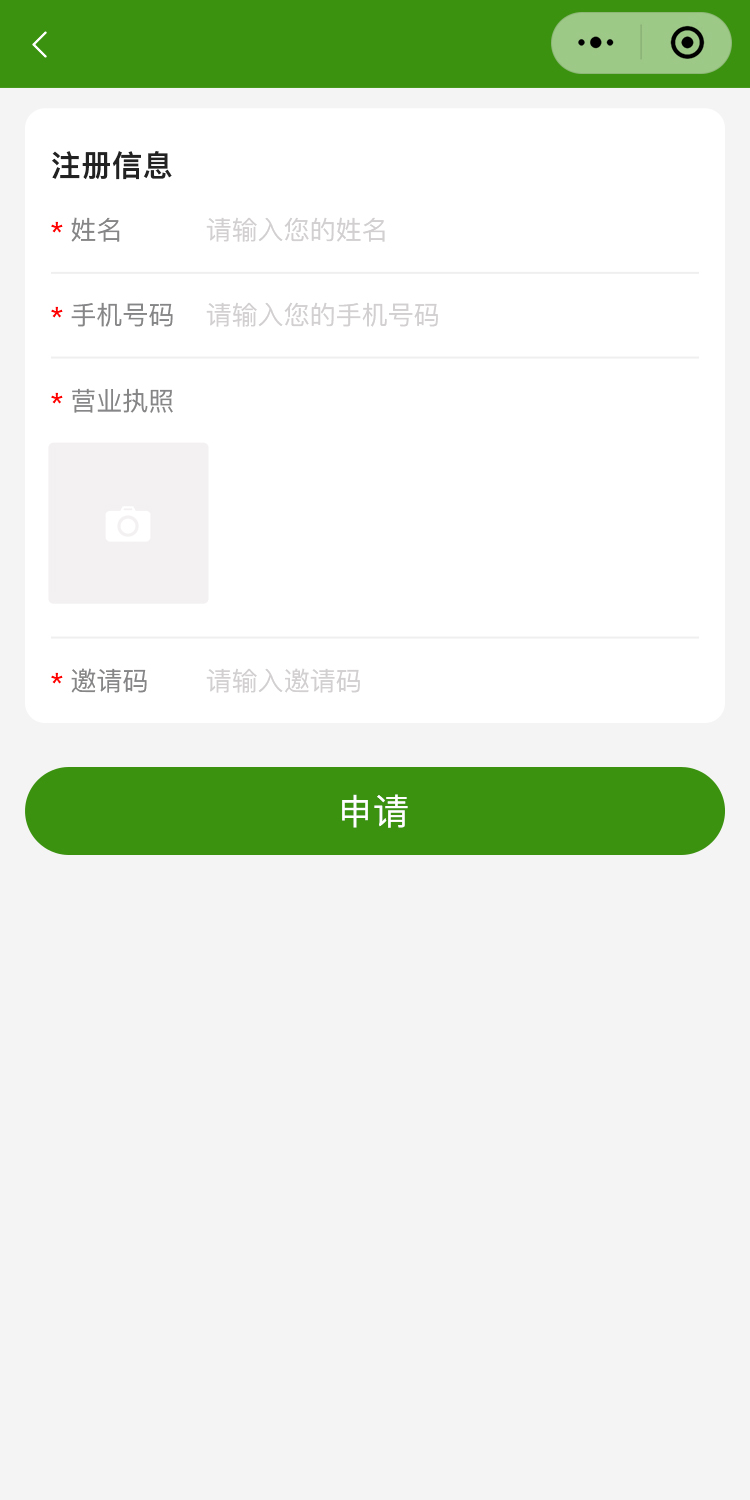The width and height of the screenshot is (750, 1500).
Task: Submit the form with the 申请 button
Action: click(x=375, y=811)
